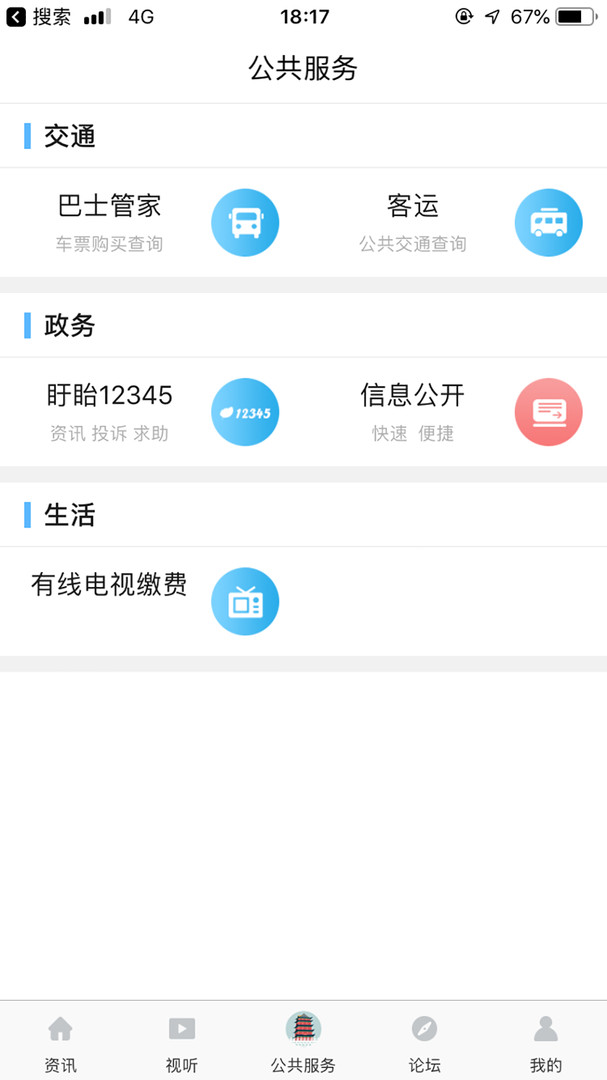Image resolution: width=607 pixels, height=1080 pixels.
Task: Open 巴士管家 ticket purchase service
Action: point(152,222)
